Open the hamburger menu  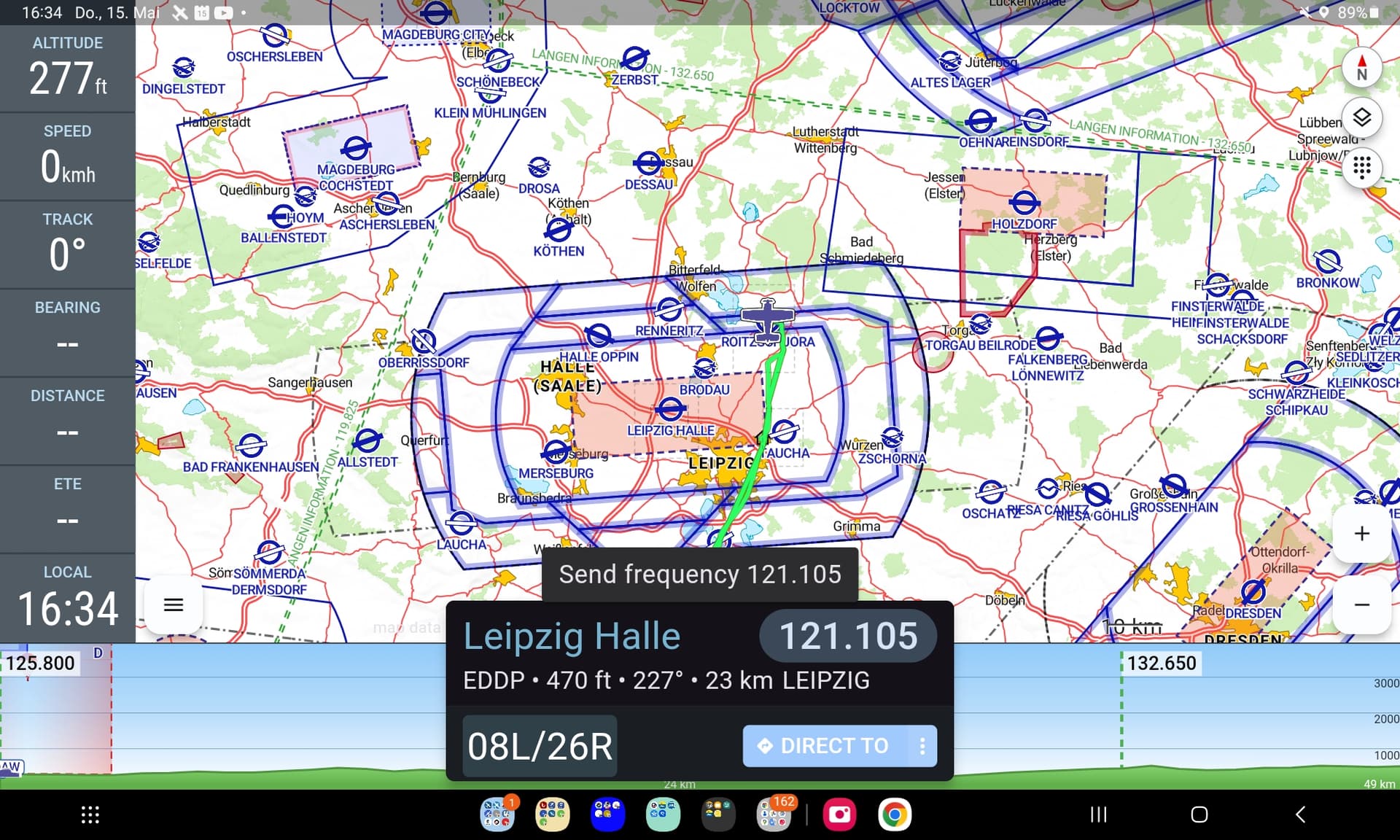coord(174,604)
